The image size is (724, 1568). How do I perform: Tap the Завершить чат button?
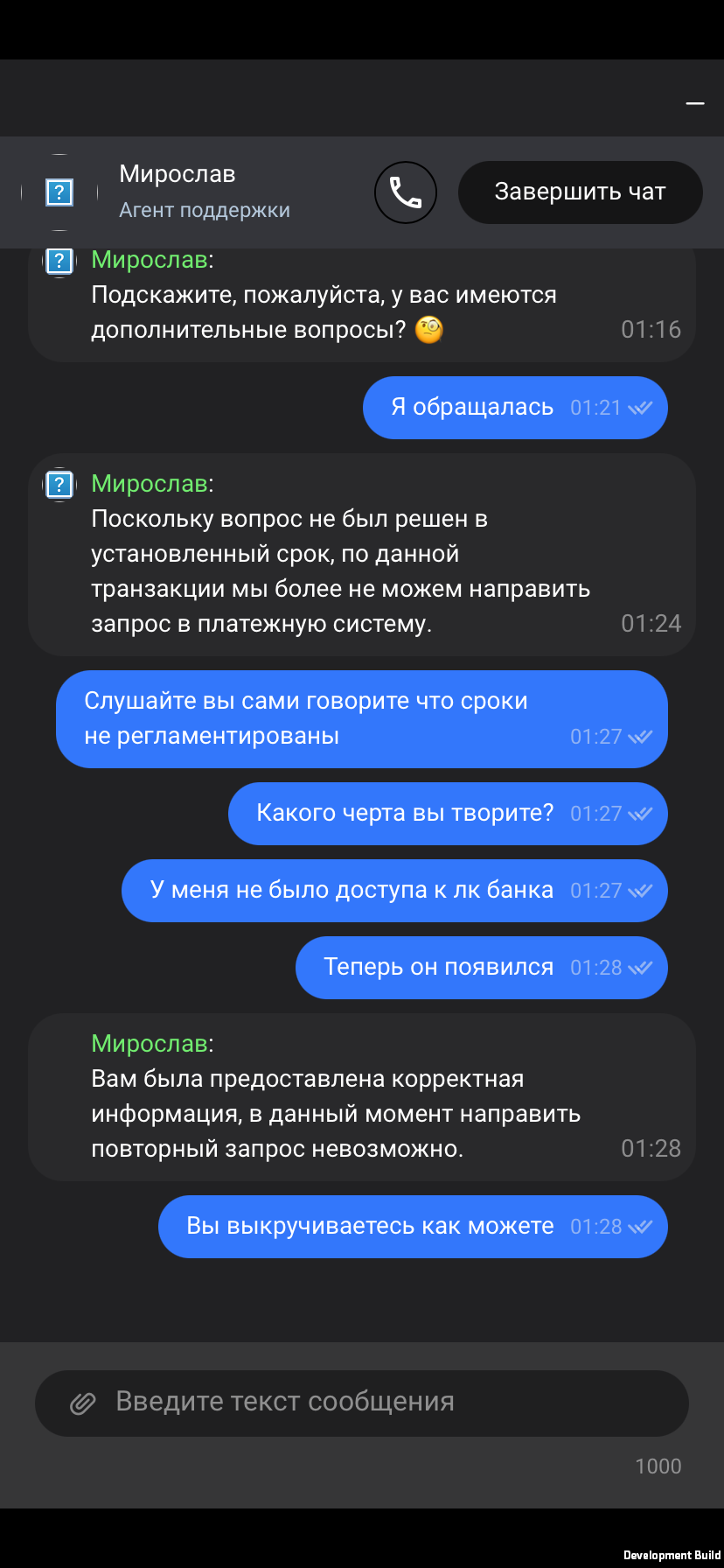coord(580,192)
